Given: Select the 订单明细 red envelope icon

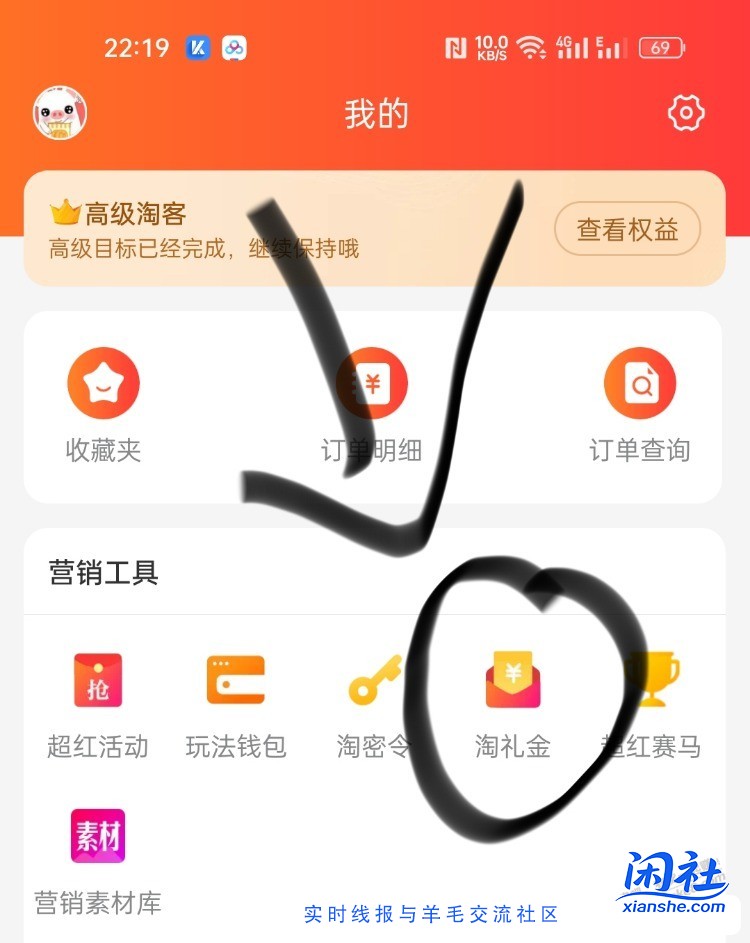Looking at the screenshot, I should pos(373,384).
